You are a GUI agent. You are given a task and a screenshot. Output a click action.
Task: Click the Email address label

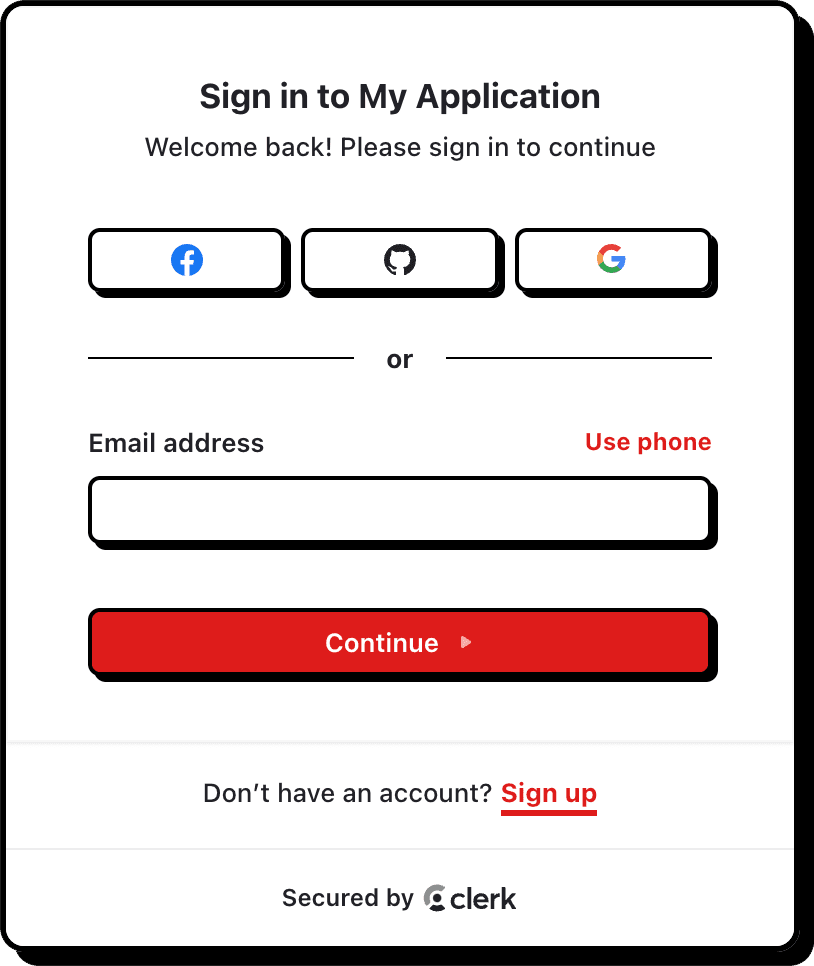[x=175, y=442]
